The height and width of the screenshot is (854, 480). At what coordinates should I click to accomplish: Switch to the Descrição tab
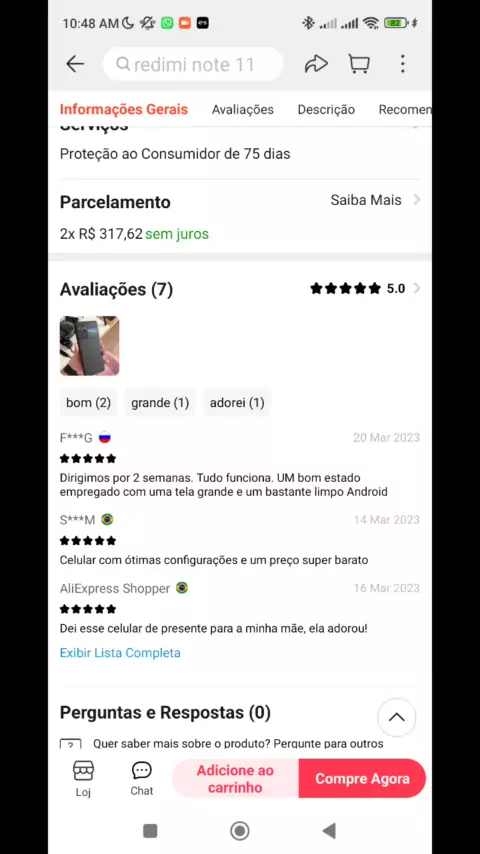[x=326, y=109]
